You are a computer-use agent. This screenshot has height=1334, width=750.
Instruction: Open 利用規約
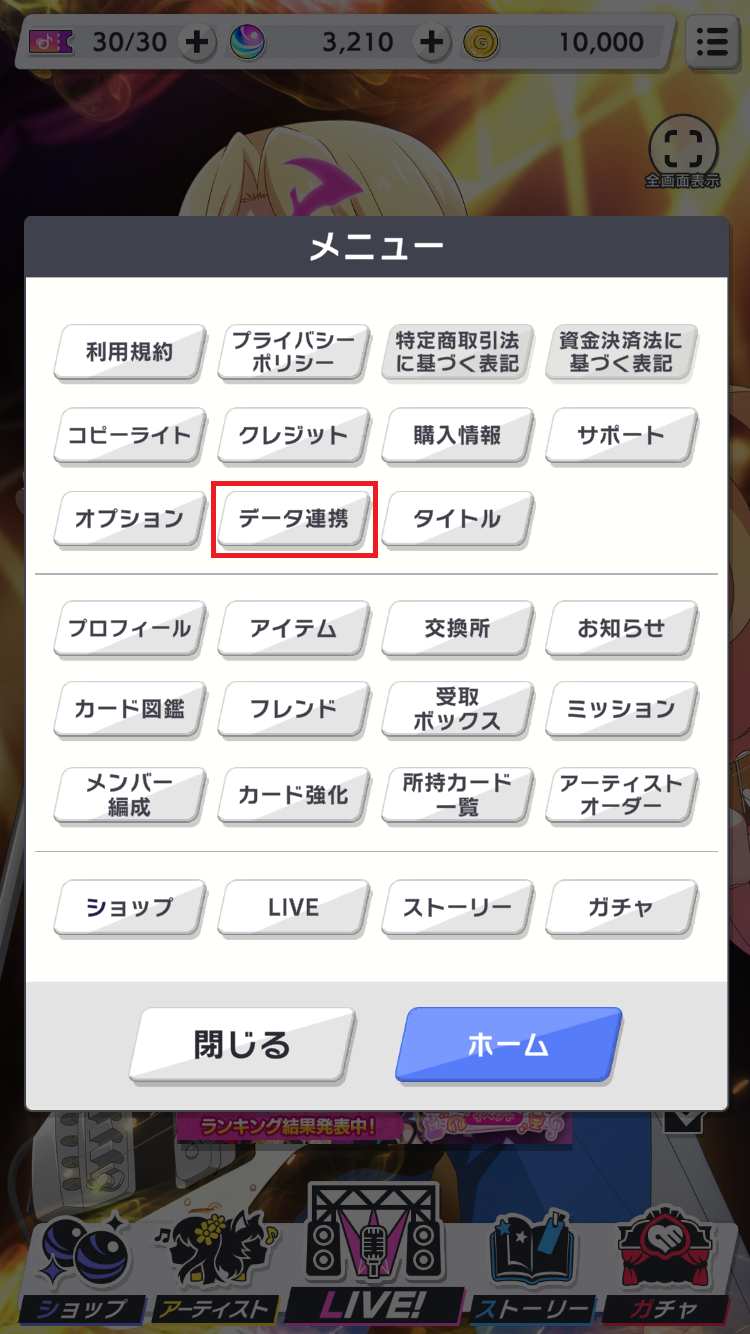130,352
